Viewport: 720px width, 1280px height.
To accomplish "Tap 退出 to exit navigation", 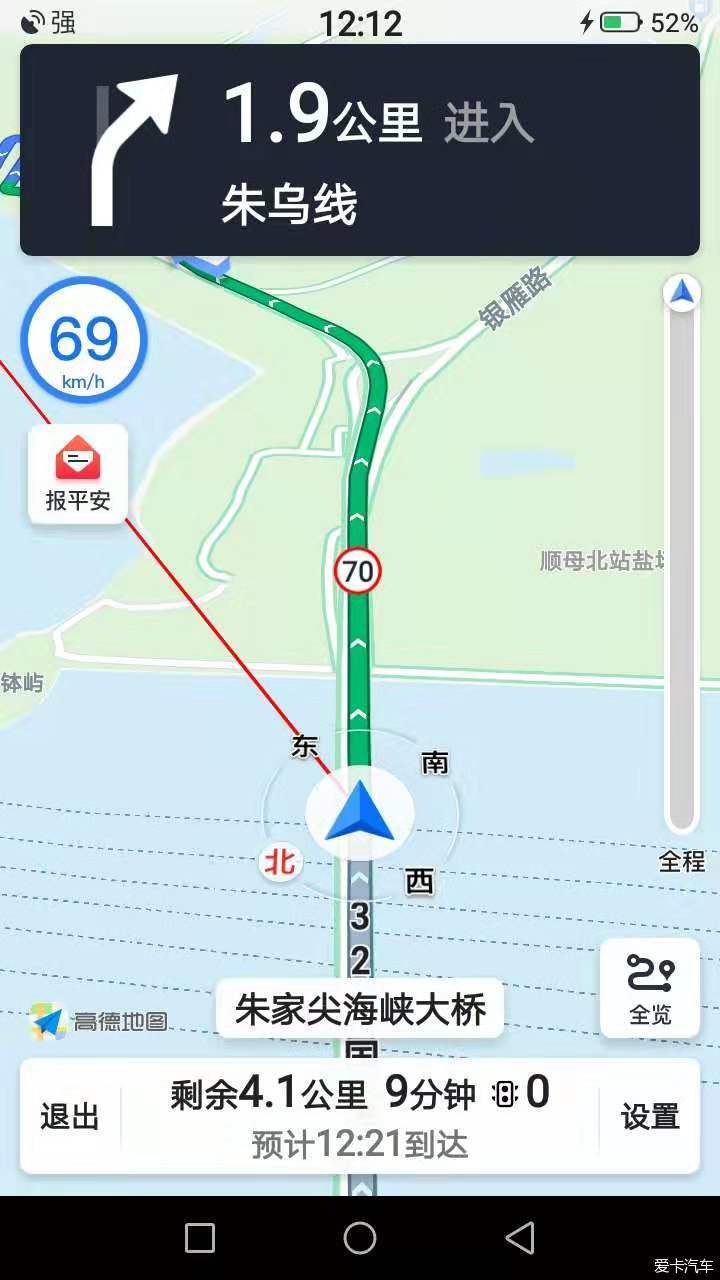I will (70, 1117).
